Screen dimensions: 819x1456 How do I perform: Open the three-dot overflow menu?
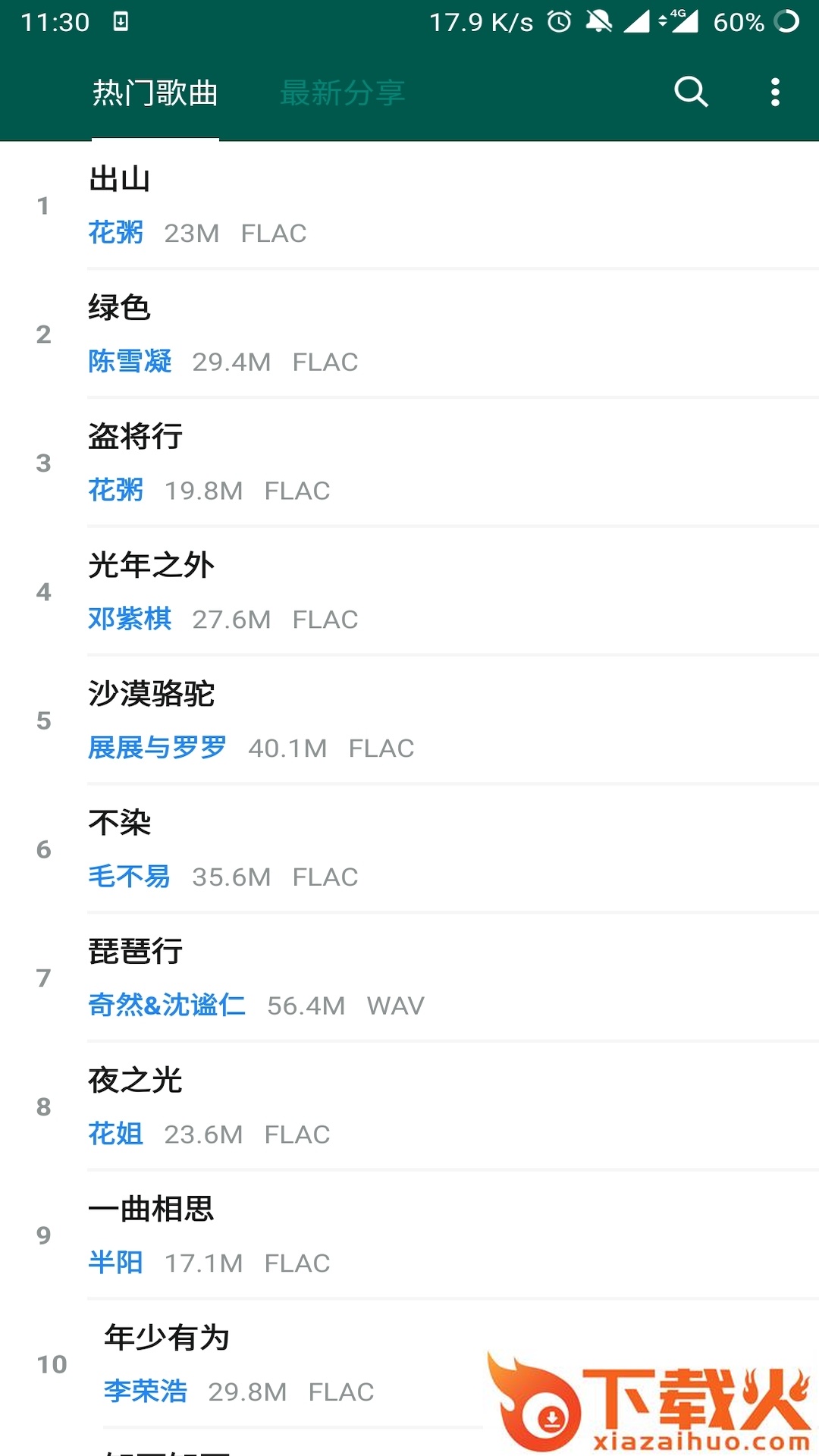pyautogui.click(x=774, y=93)
